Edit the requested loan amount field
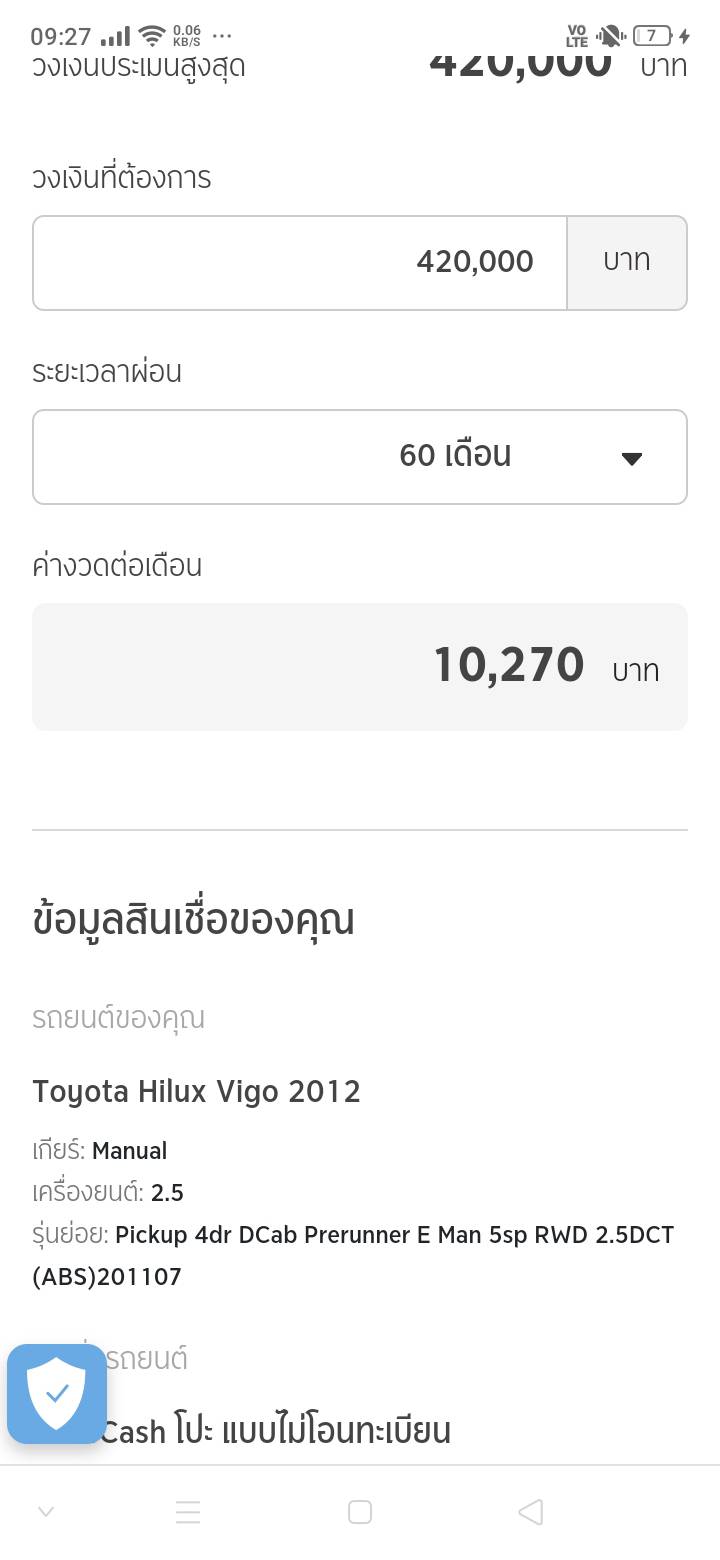 [x=300, y=262]
